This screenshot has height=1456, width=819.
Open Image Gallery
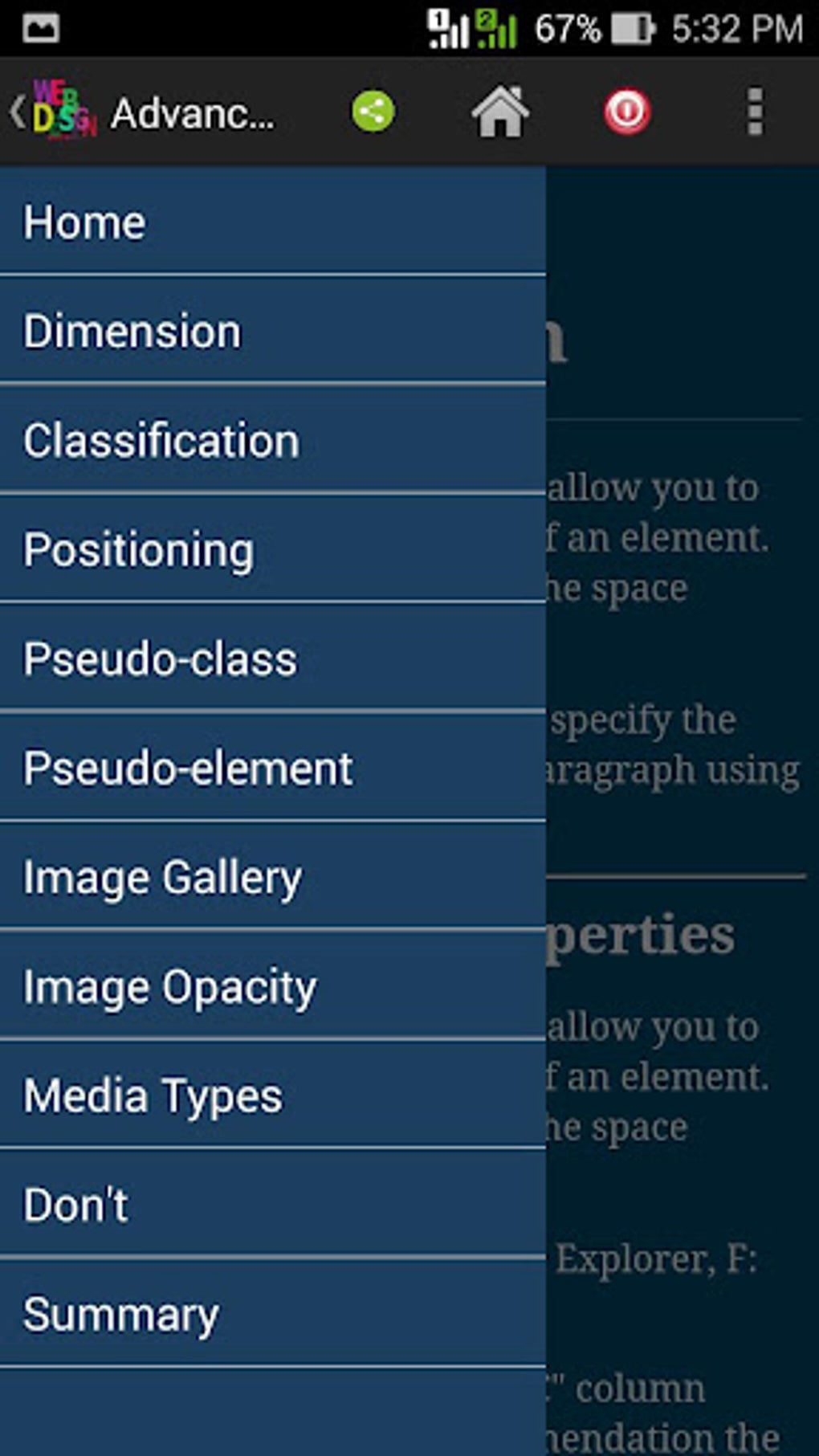(x=273, y=877)
